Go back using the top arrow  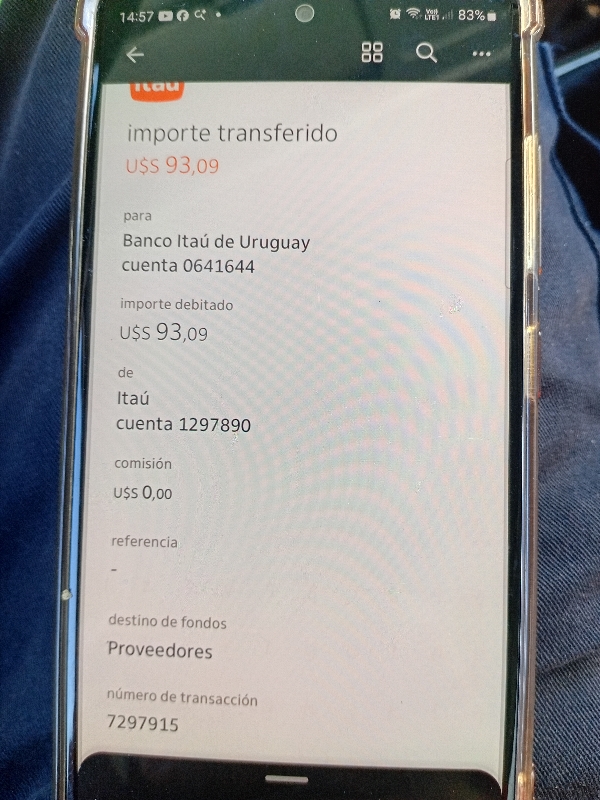pyautogui.click(x=135, y=55)
